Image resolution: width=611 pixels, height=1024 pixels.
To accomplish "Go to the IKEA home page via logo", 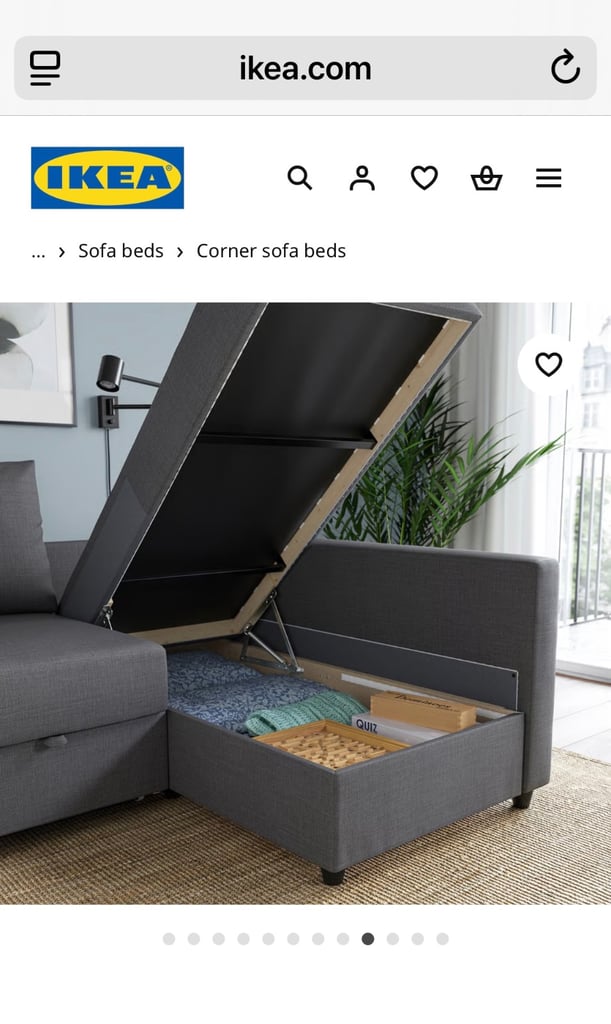I will tap(108, 178).
